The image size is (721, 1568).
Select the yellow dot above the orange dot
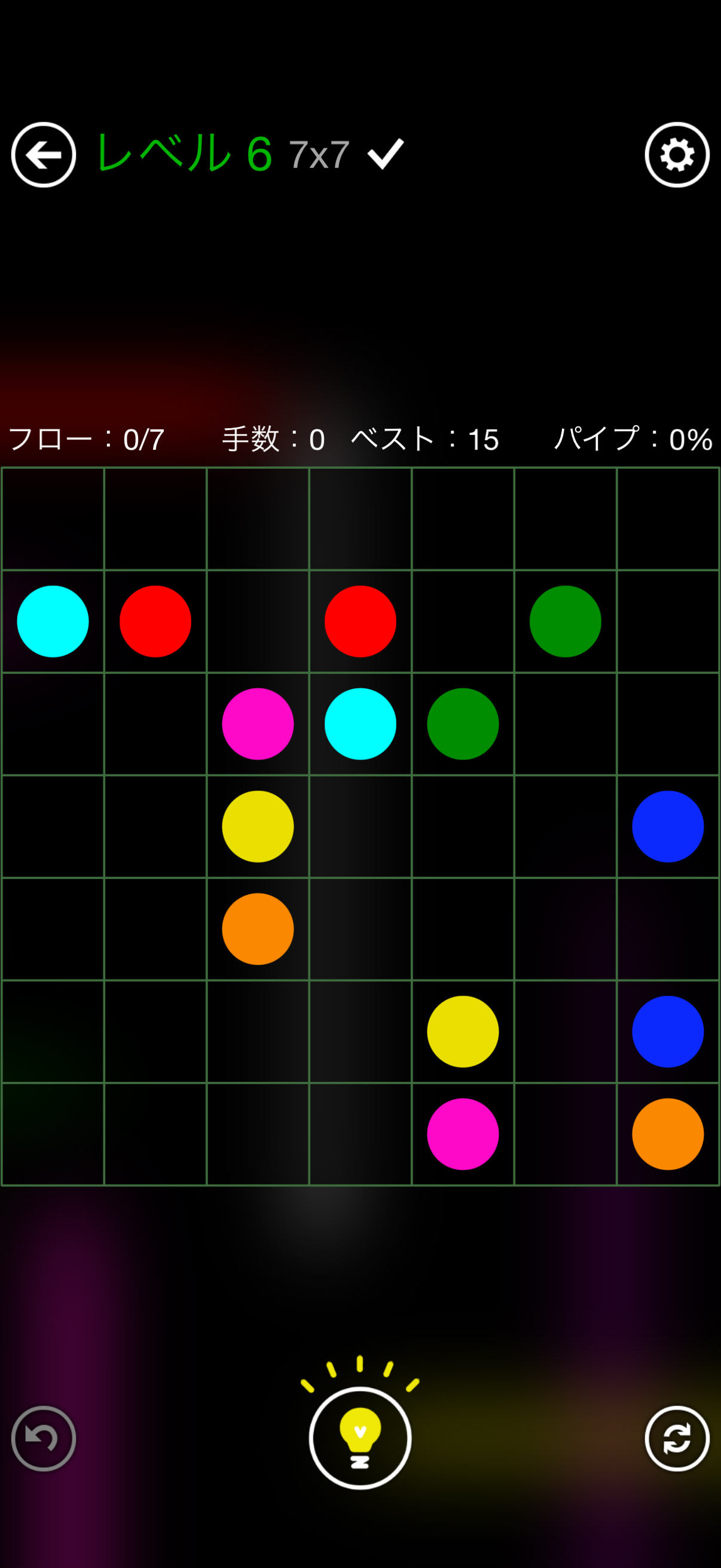click(x=257, y=826)
